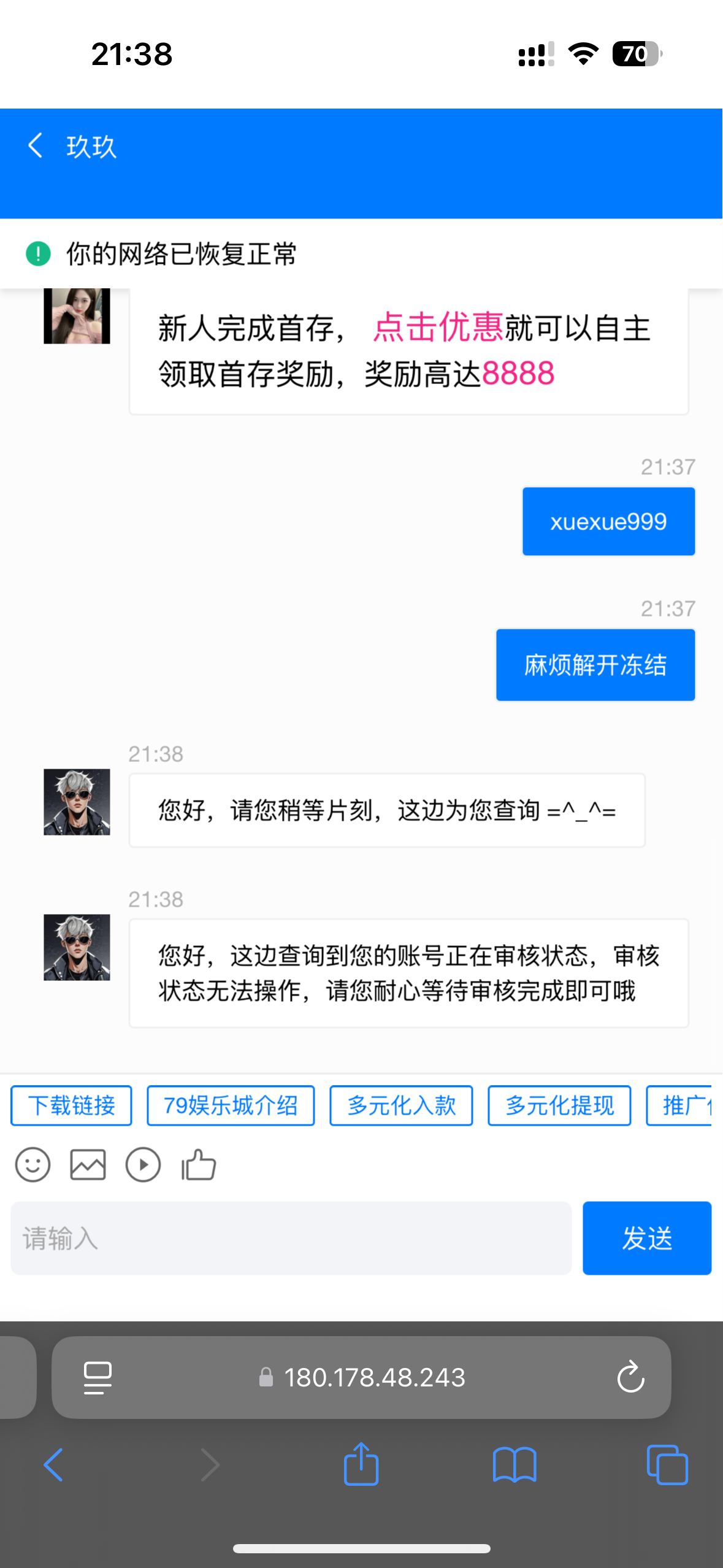This screenshot has width=723, height=1568.
Task: Reload the page in Safari
Action: click(x=630, y=1378)
